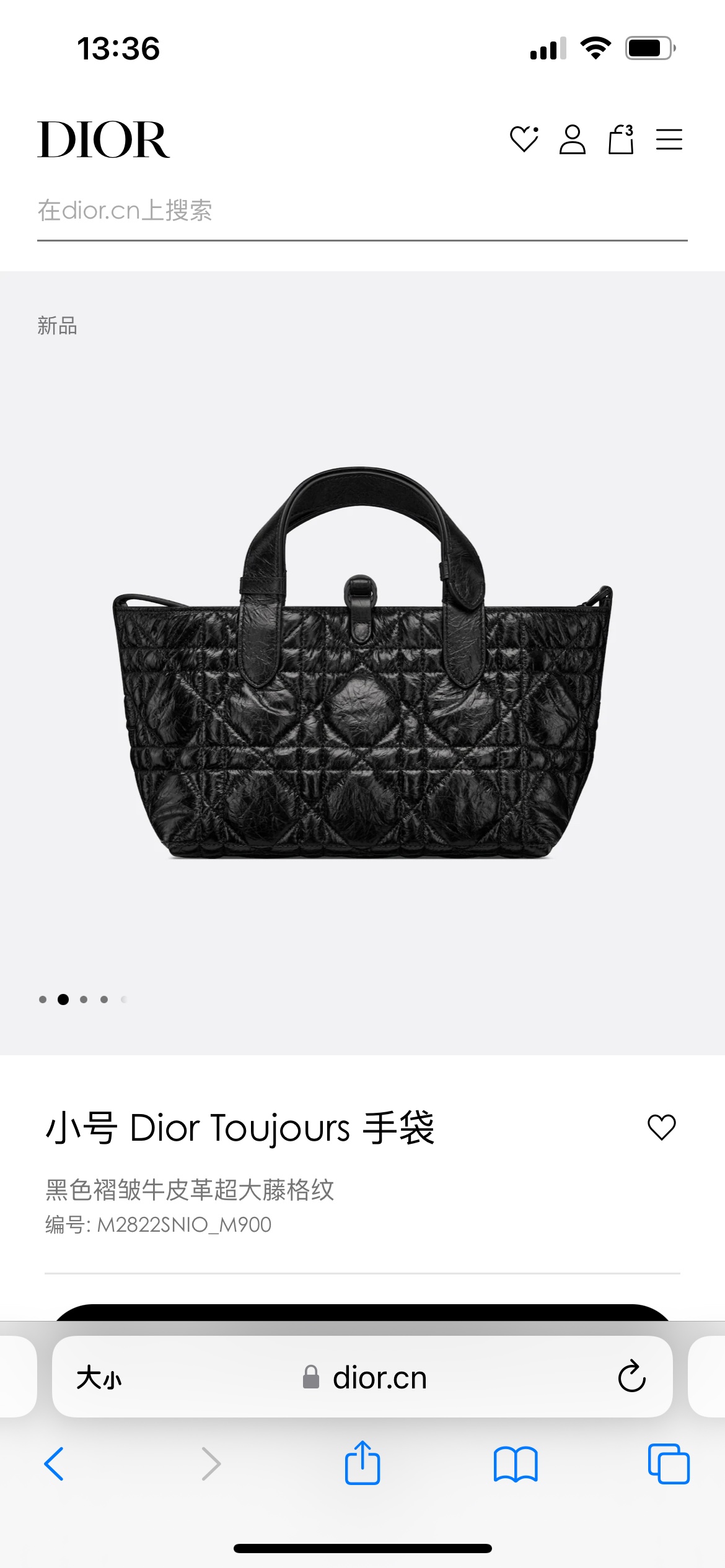Open Safari page size settings 大小
The width and height of the screenshot is (725, 1568).
[x=99, y=1378]
